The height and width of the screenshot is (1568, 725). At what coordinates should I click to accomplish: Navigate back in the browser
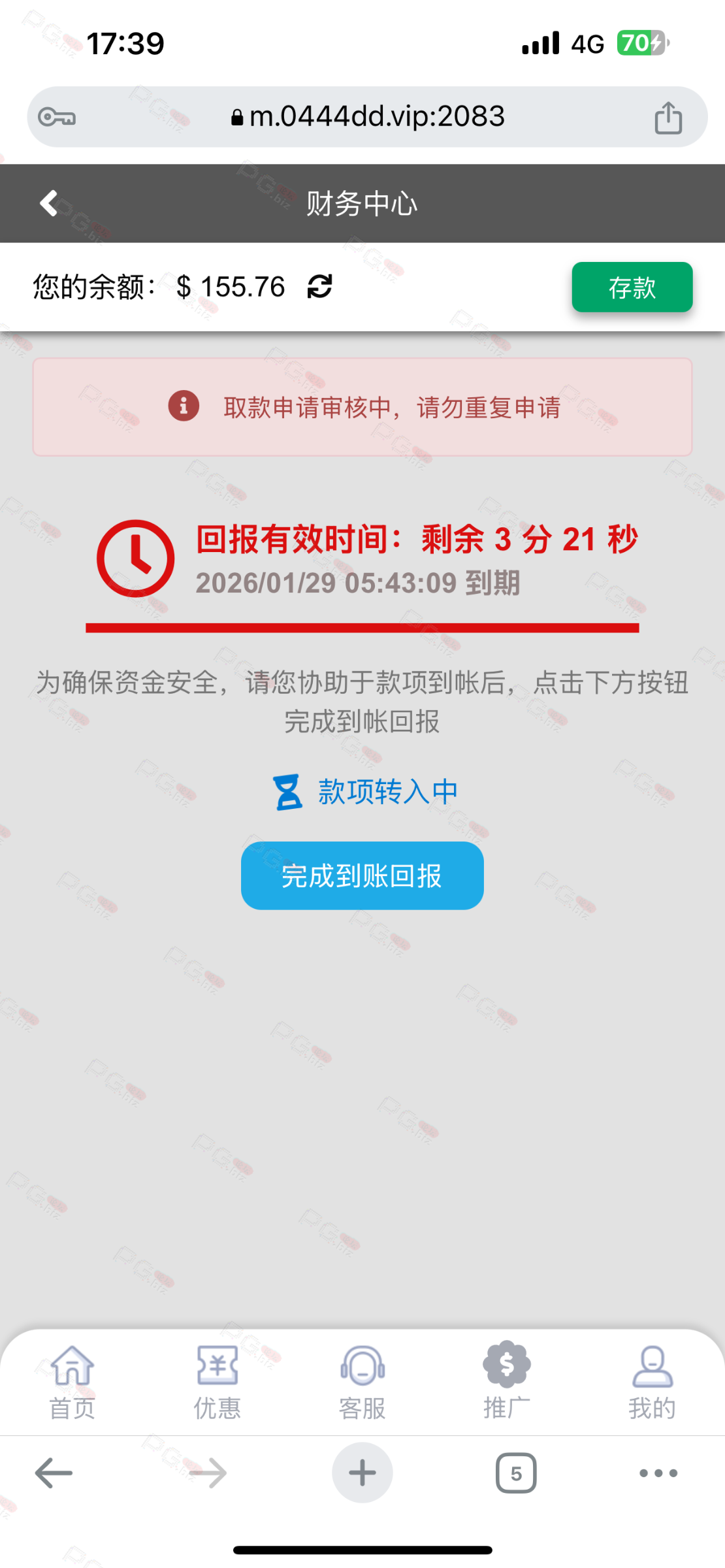[x=54, y=1473]
